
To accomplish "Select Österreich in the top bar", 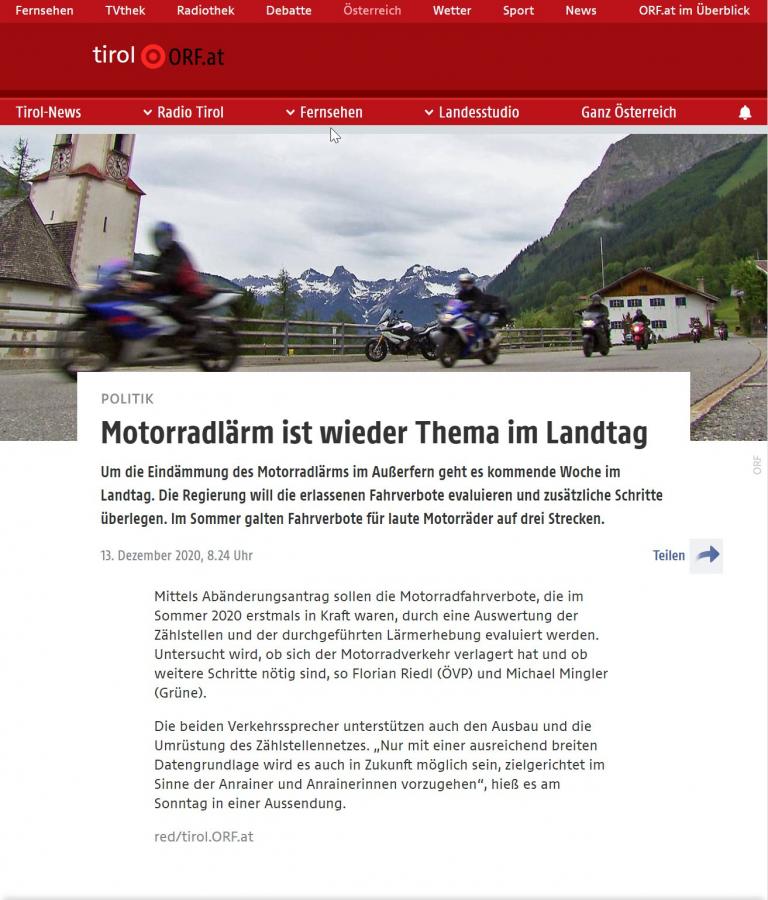I will point(372,10).
